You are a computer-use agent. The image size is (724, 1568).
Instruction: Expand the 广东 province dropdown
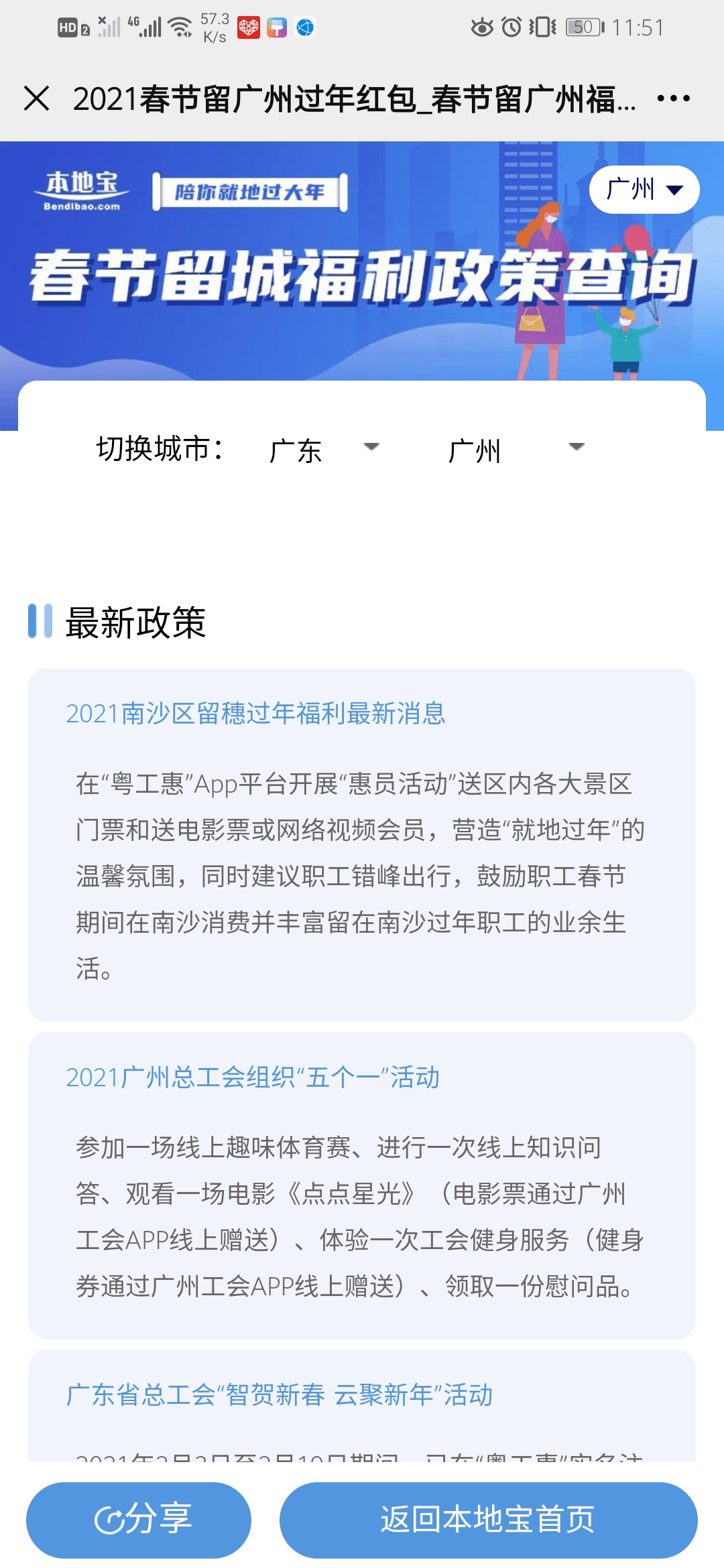coord(324,450)
